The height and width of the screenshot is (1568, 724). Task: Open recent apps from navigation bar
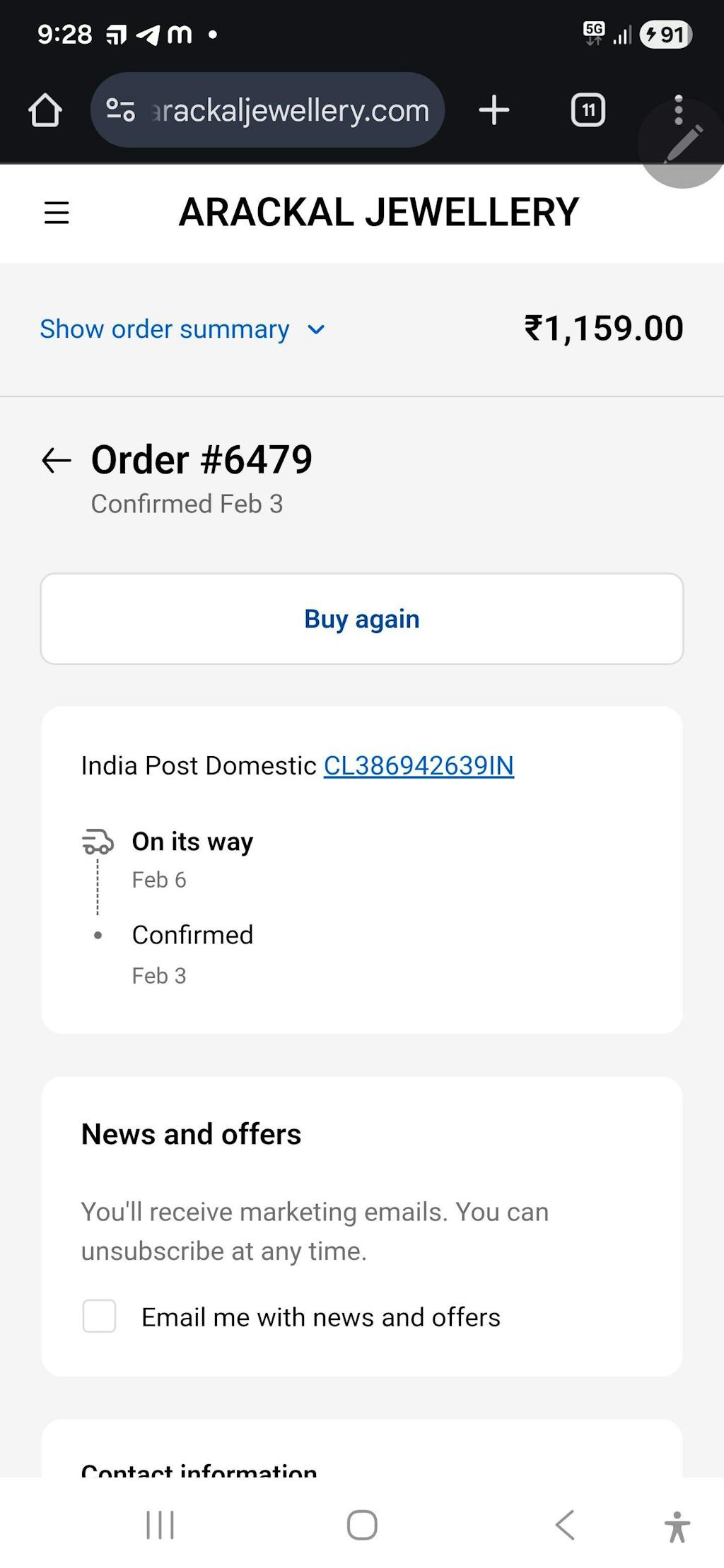160,1525
